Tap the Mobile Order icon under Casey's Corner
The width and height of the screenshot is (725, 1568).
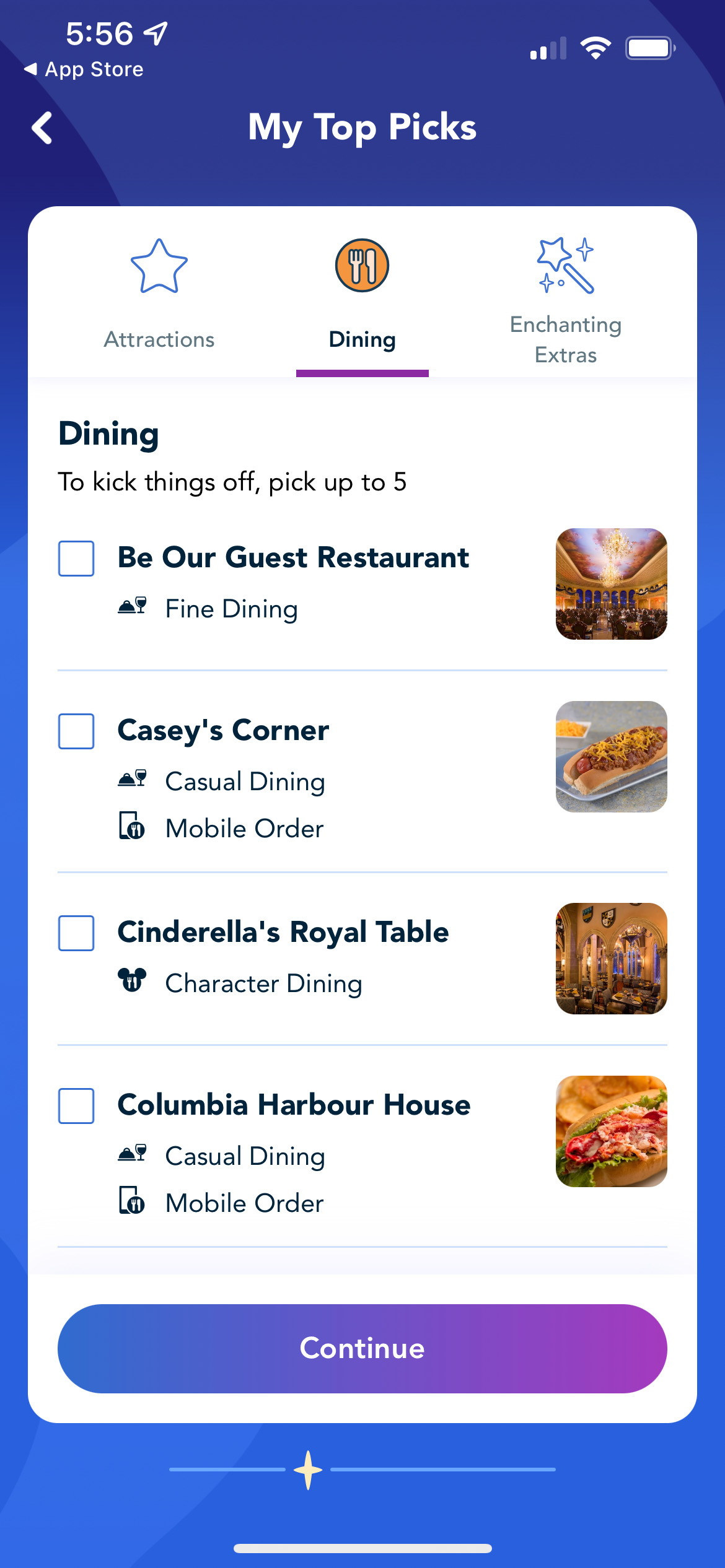(x=130, y=826)
